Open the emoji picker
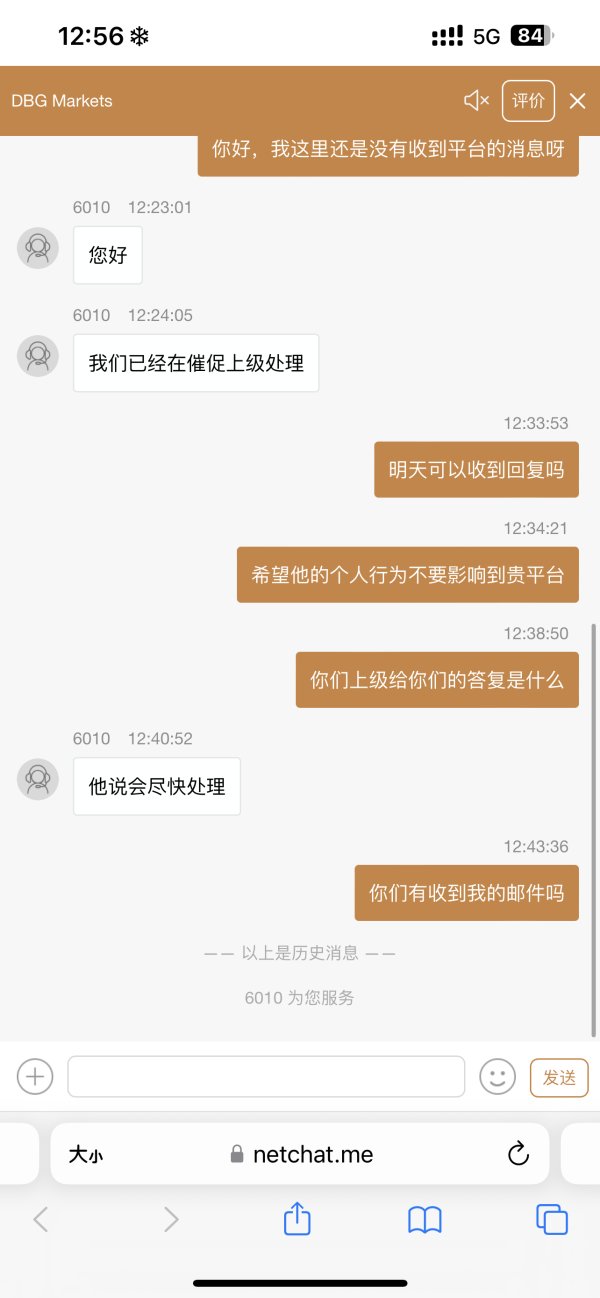This screenshot has height=1298, width=600. (x=497, y=1076)
